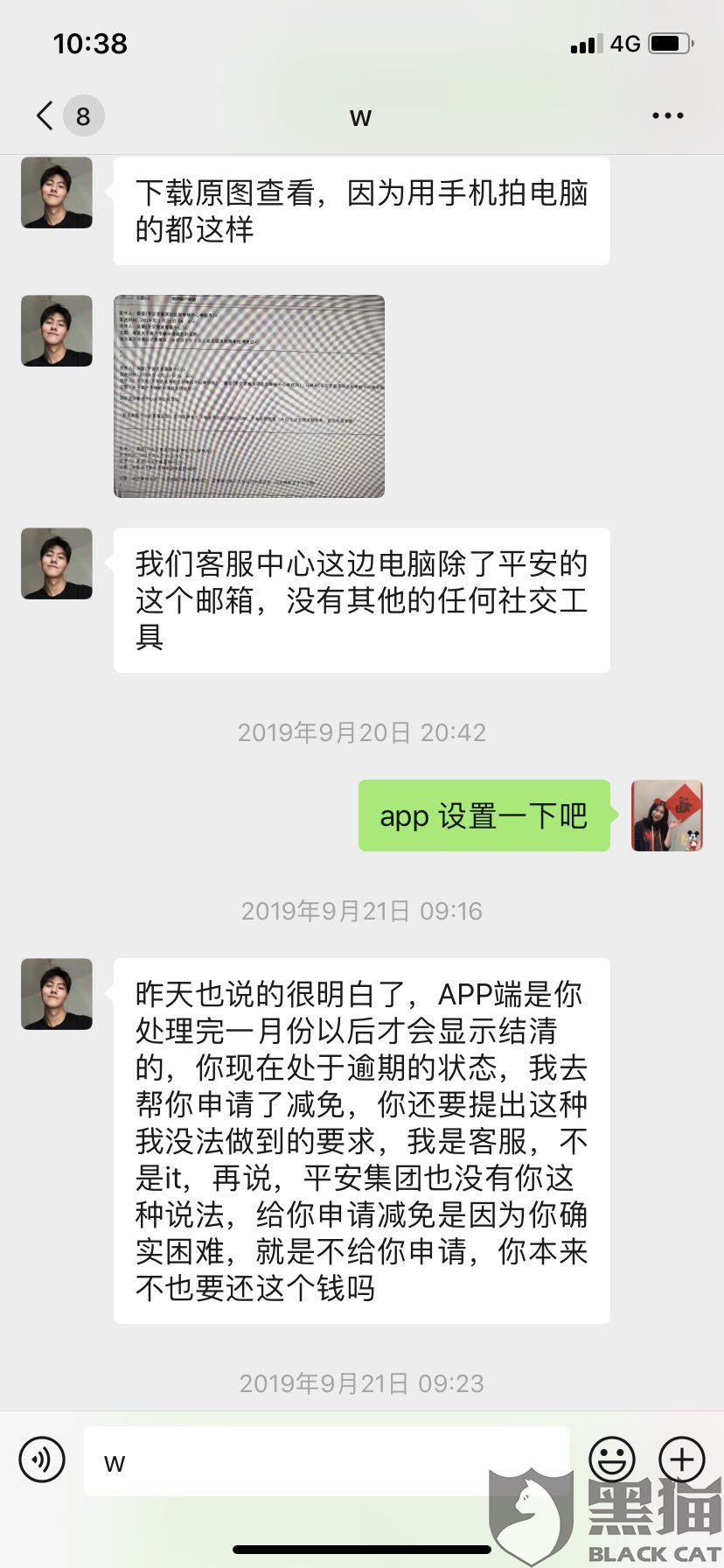
Task: Open the chat info overflow menu
Action: (x=668, y=115)
